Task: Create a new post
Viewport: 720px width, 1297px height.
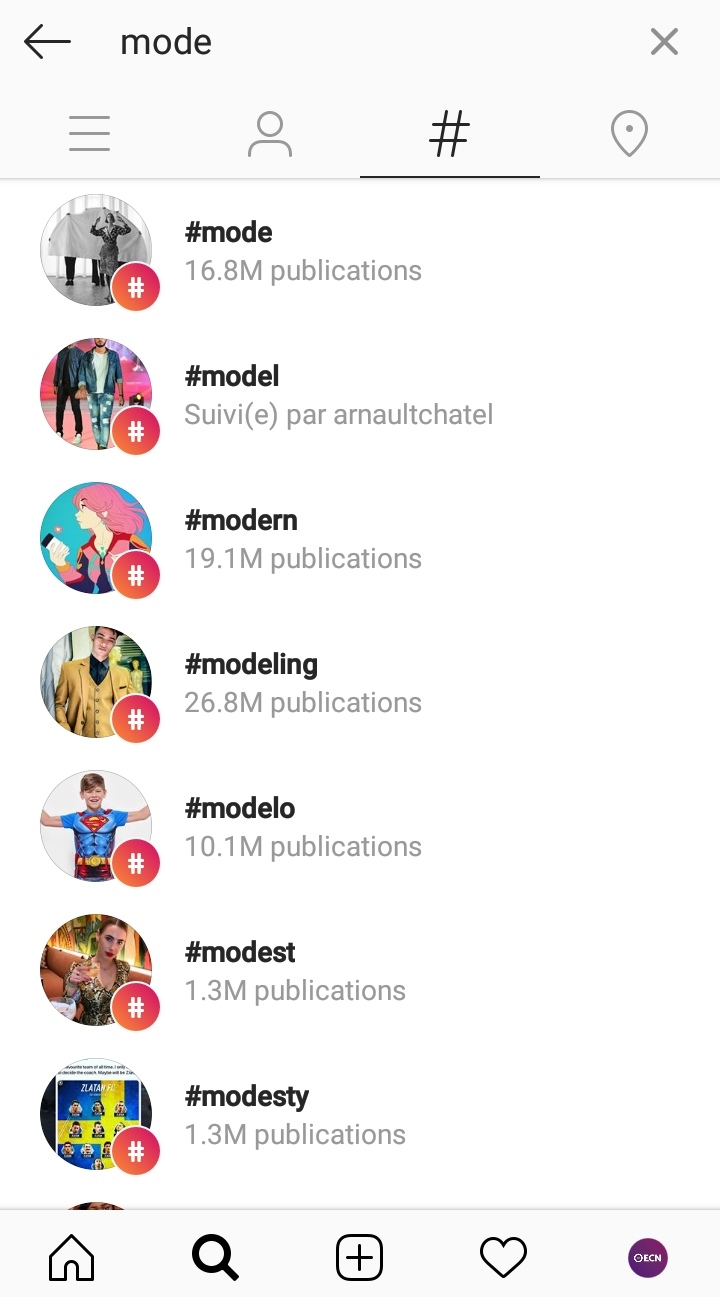Action: 360,1257
